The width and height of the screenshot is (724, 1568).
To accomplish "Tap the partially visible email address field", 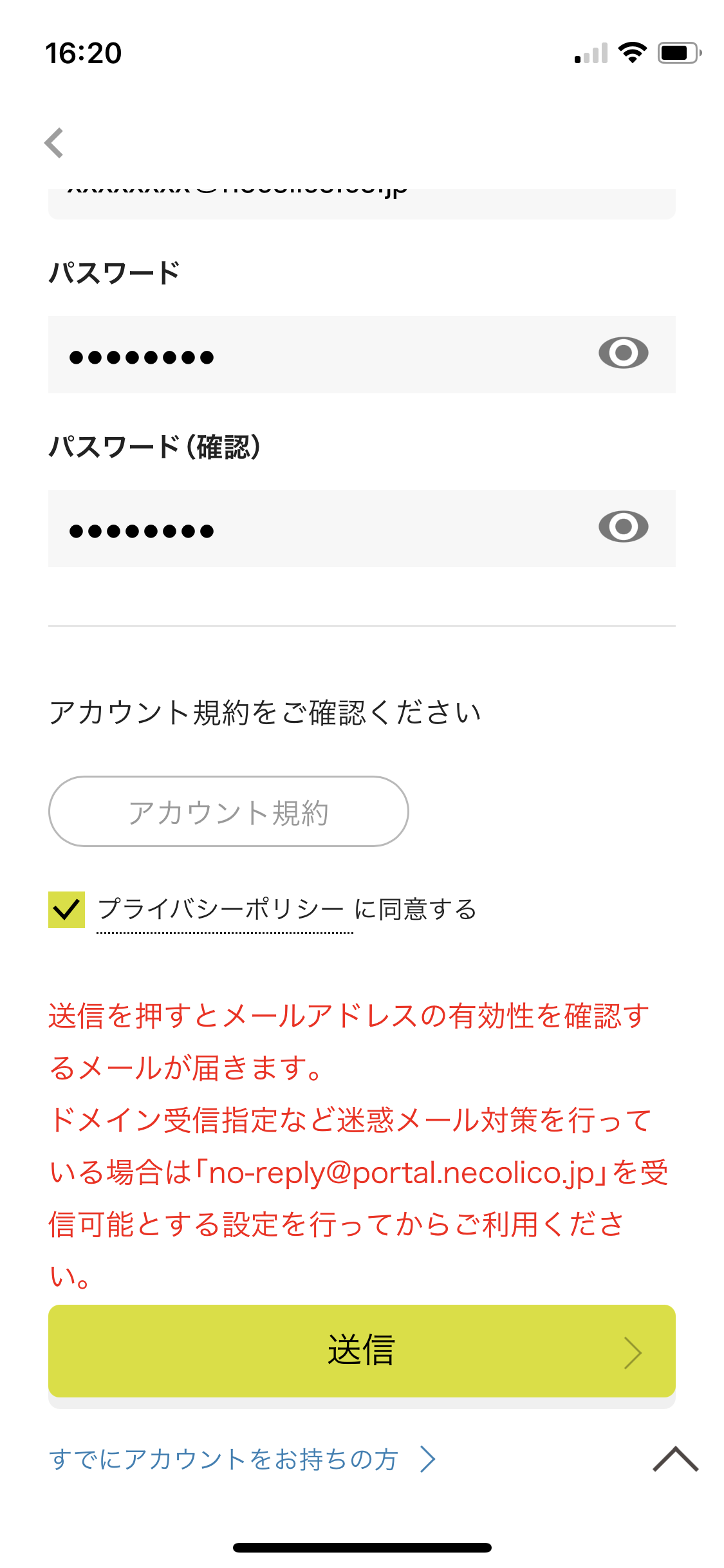I will point(362,203).
